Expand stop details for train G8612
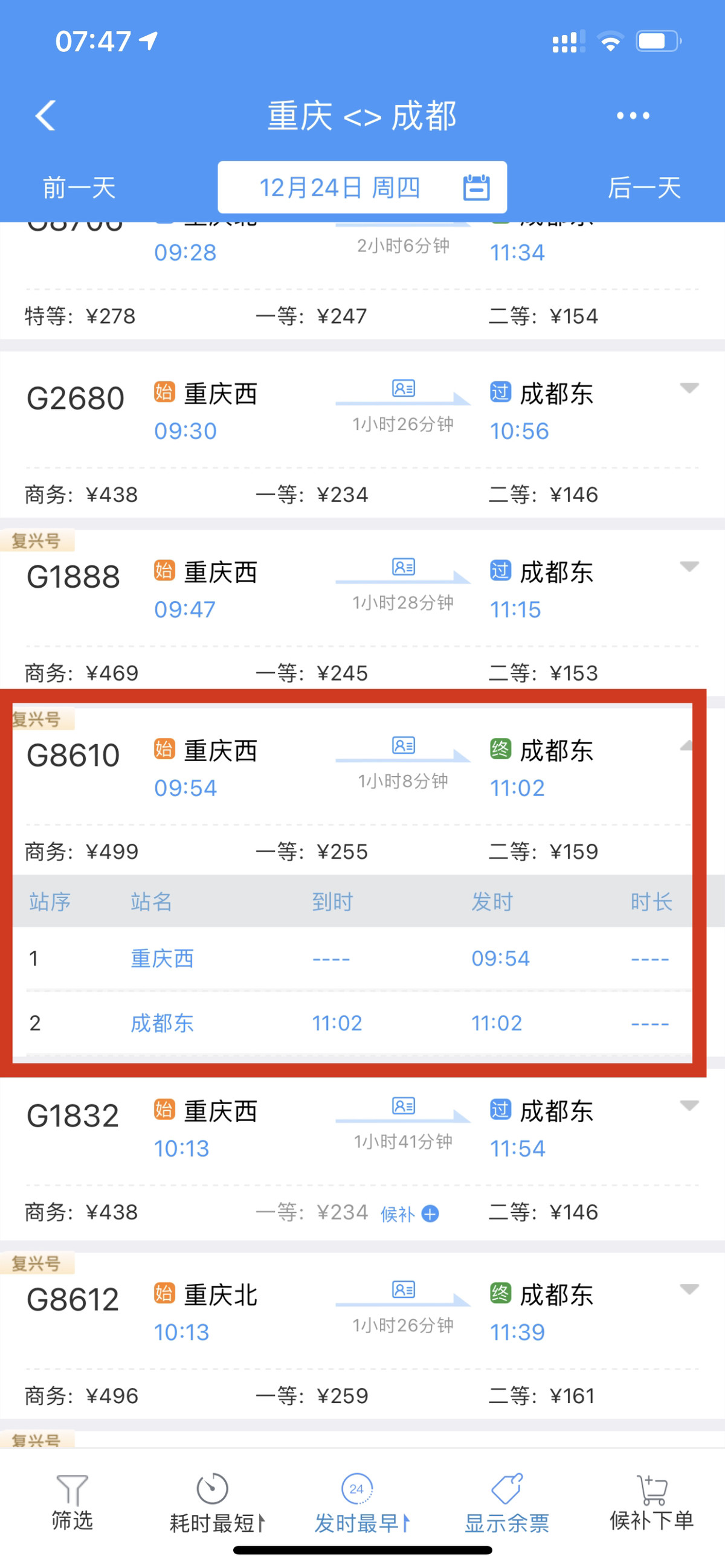 689,1290
